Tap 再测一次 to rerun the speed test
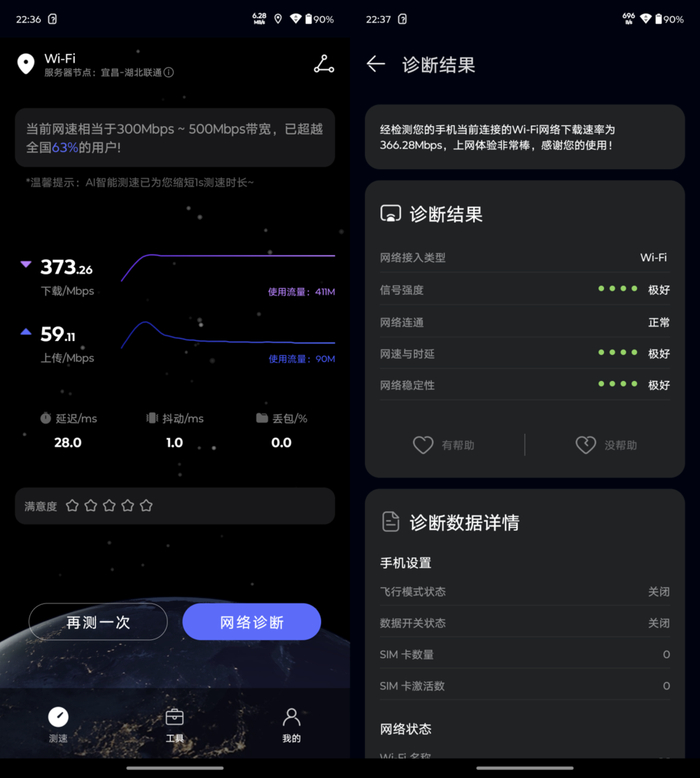Screen dimensions: 700x778 point(98,622)
